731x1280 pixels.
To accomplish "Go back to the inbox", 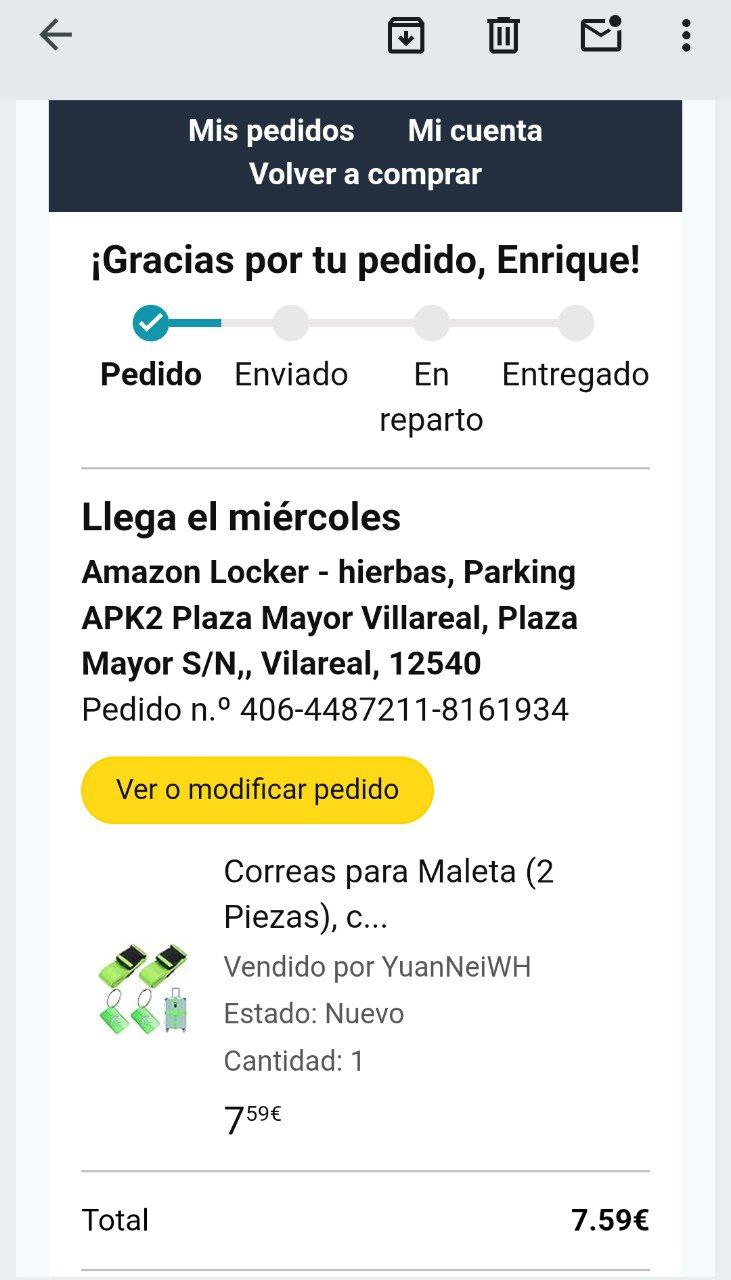I will click(56, 36).
